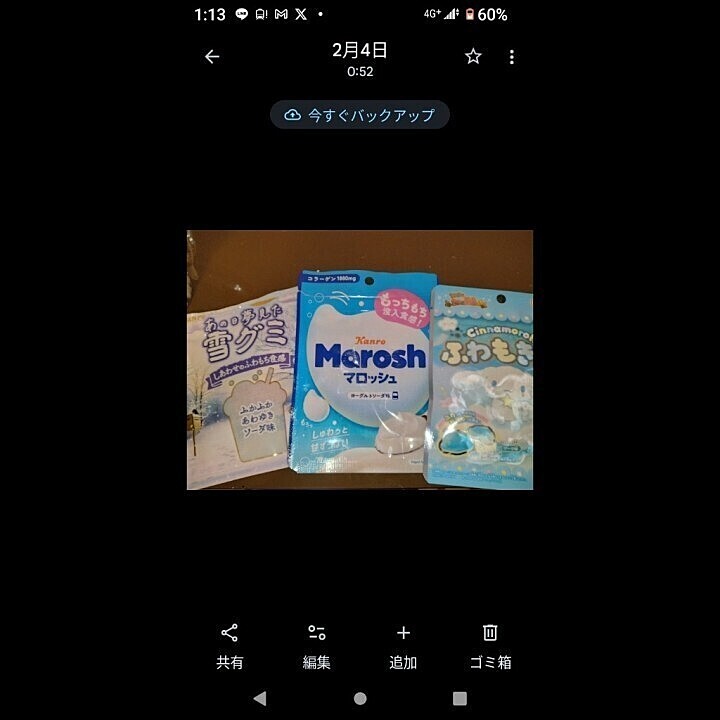This screenshot has width=720, height=720.
Task: Share this photo via 共有
Action: [230, 645]
